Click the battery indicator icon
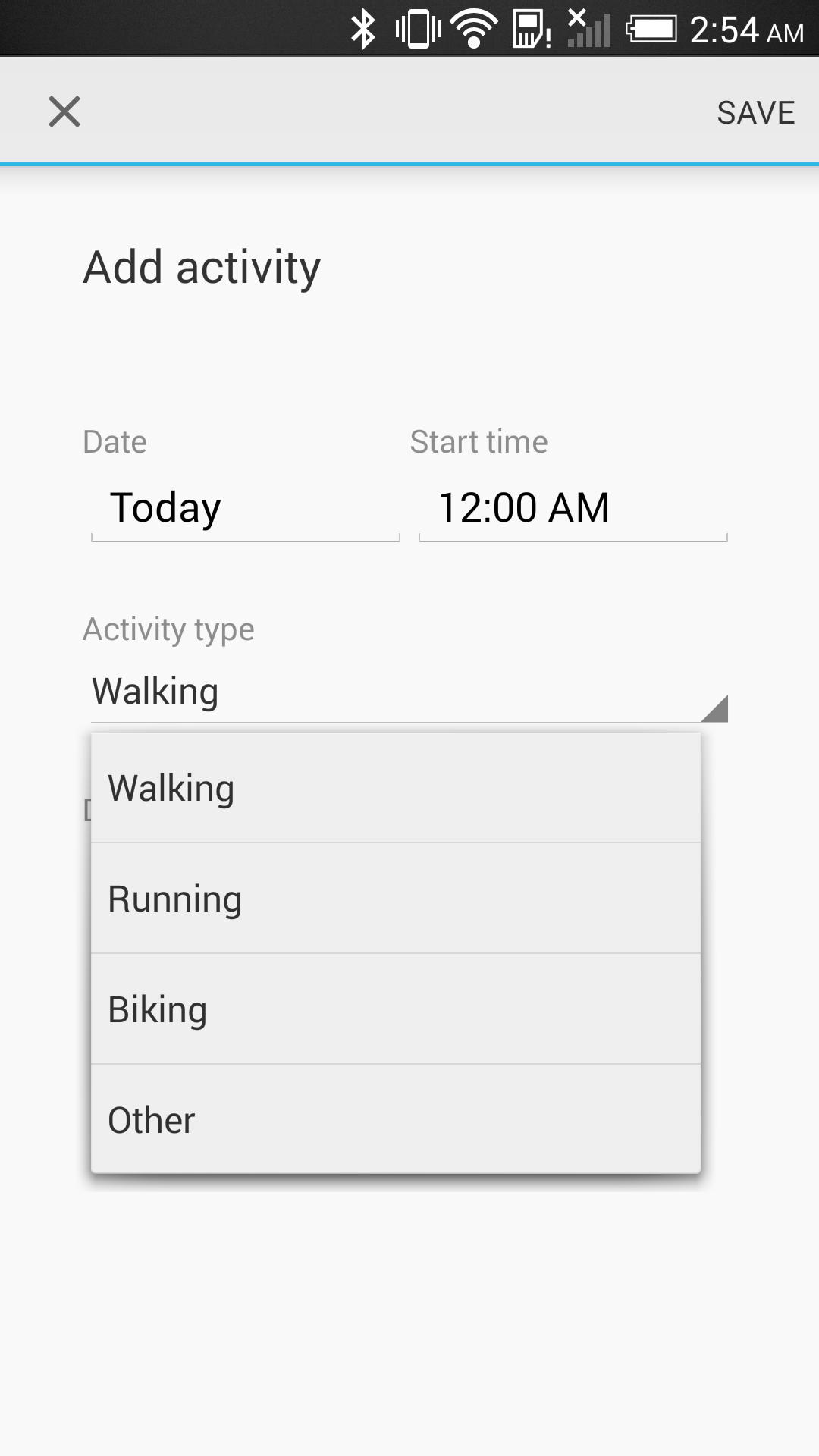This screenshot has width=819, height=1456. [x=654, y=27]
